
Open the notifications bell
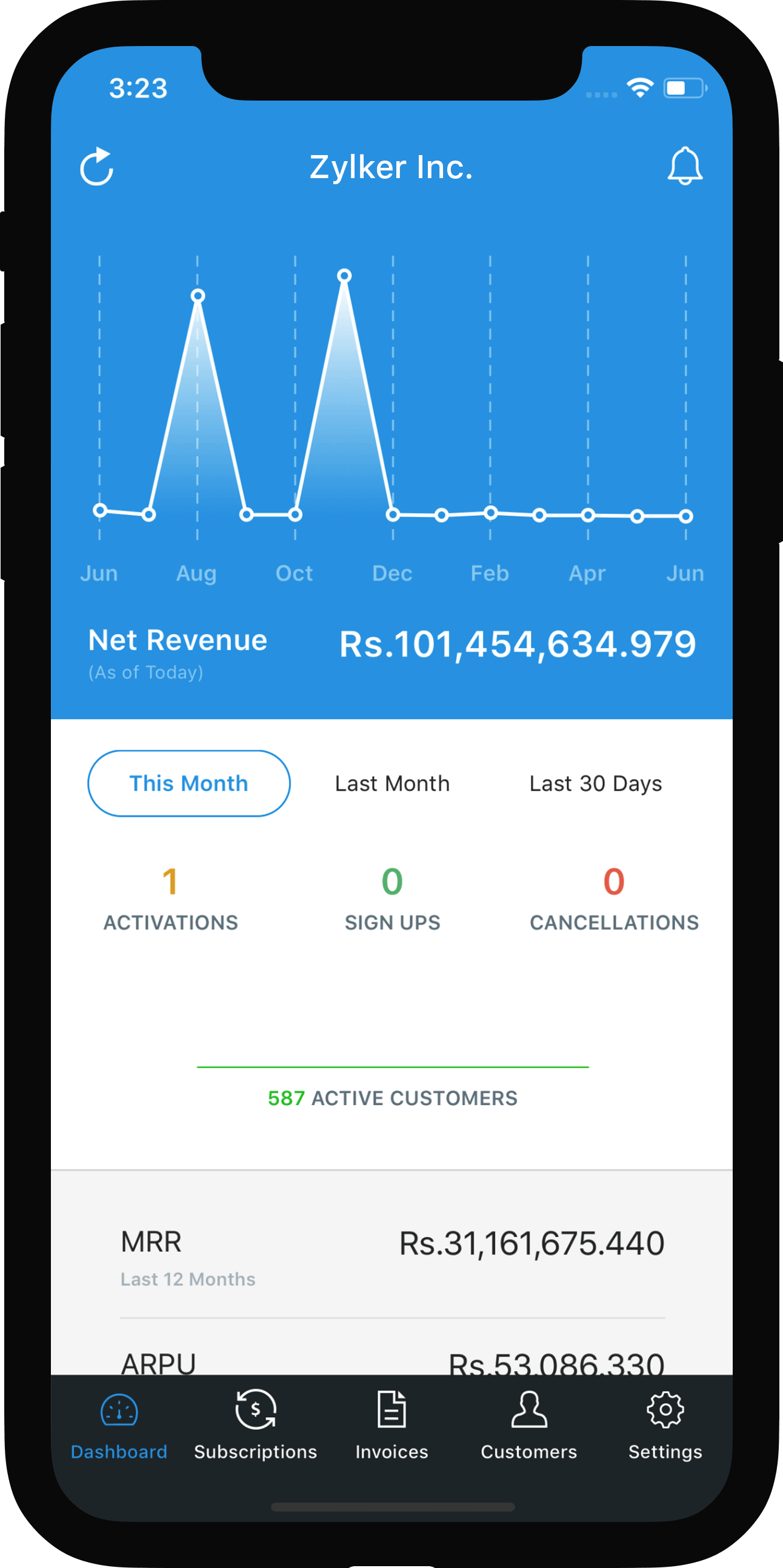pos(685,166)
